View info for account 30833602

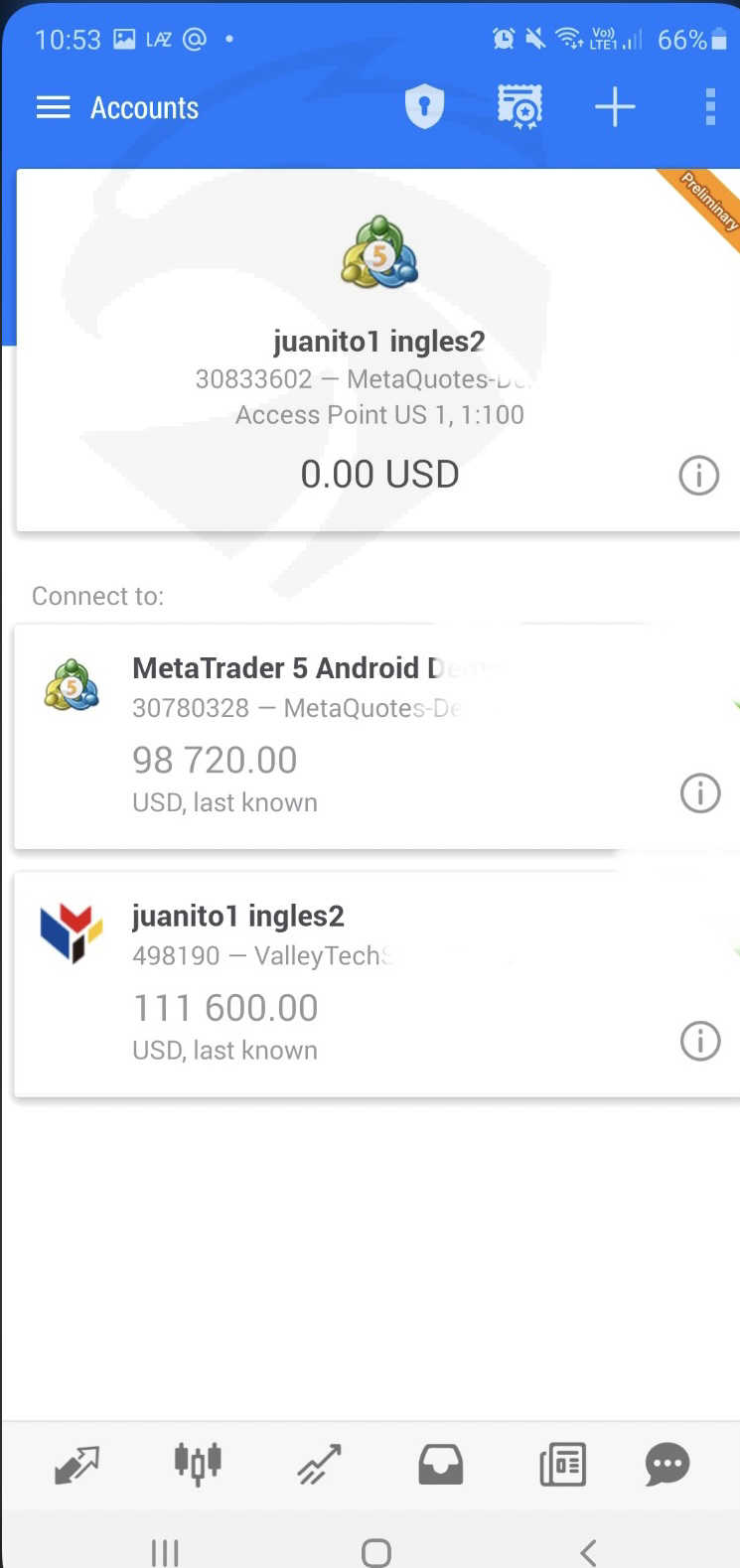click(698, 476)
